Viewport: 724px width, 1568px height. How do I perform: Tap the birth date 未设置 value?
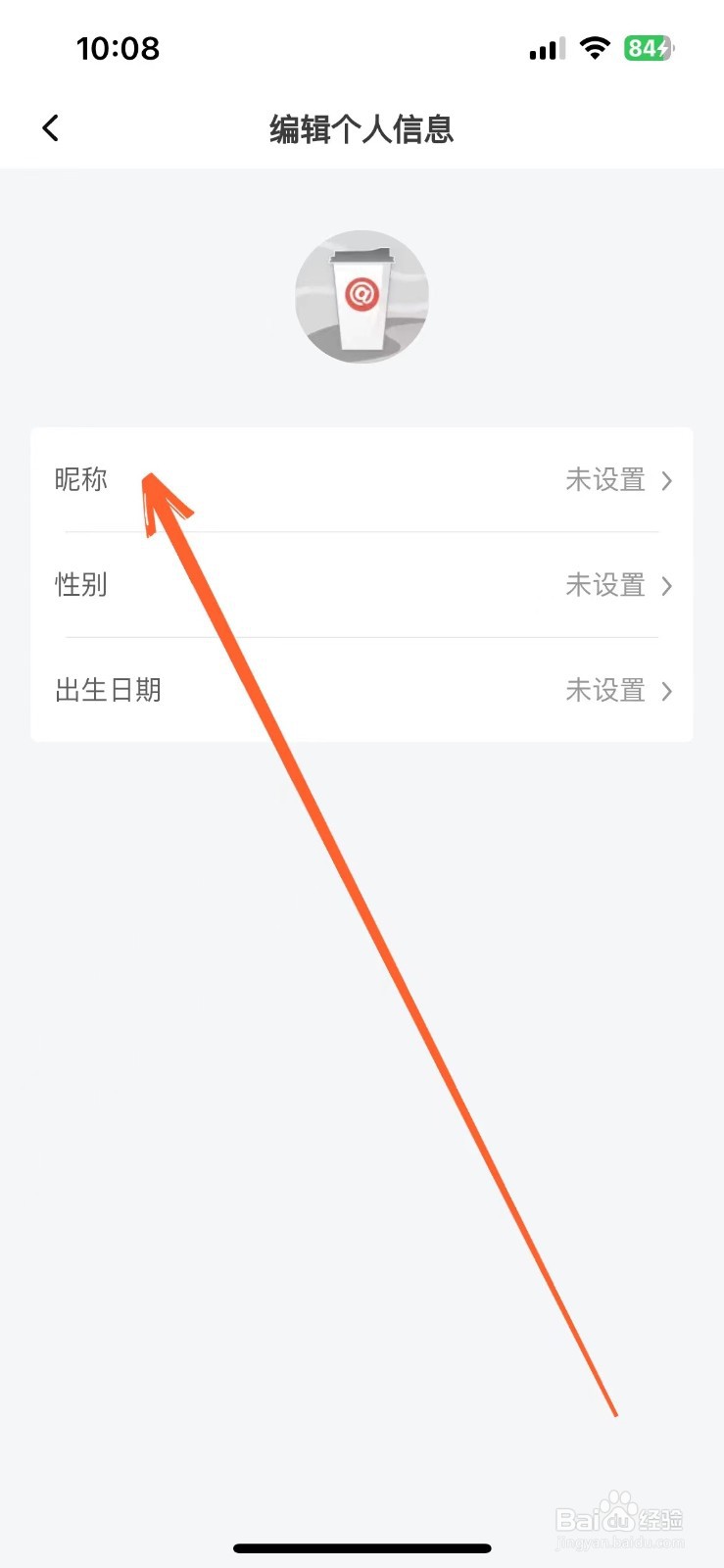[x=603, y=691]
